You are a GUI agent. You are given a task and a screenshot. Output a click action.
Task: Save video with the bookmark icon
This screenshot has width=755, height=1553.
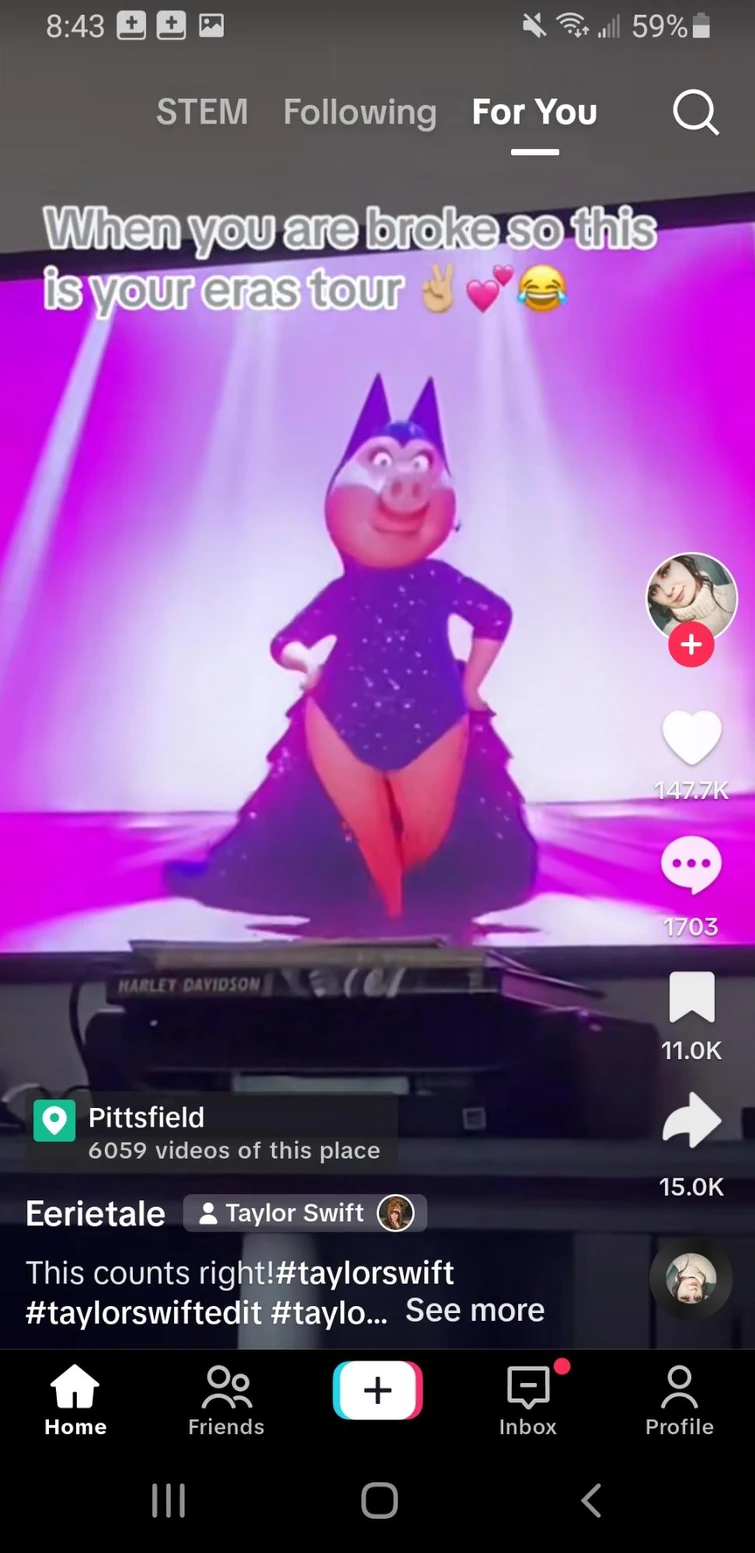pyautogui.click(x=691, y=997)
